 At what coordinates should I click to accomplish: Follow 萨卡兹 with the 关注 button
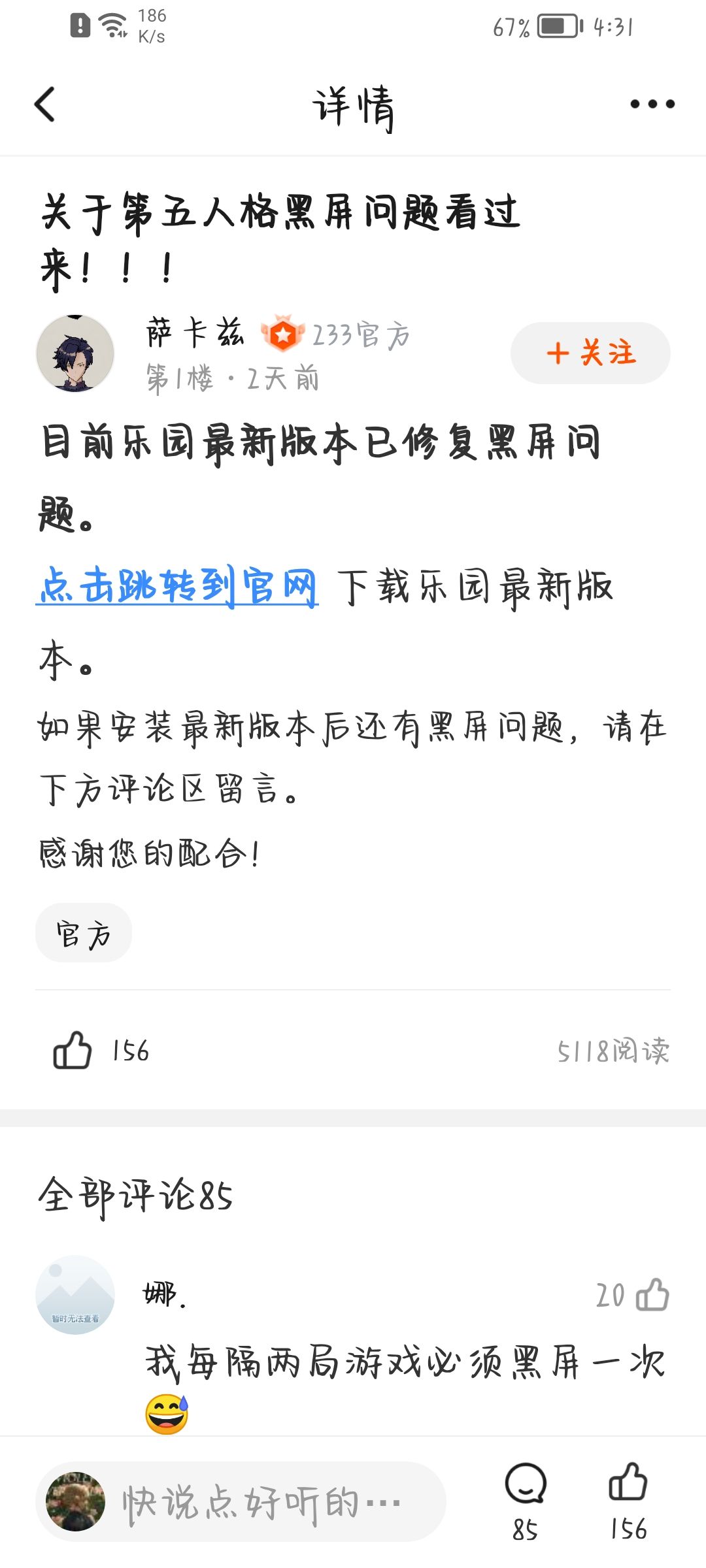tap(590, 353)
